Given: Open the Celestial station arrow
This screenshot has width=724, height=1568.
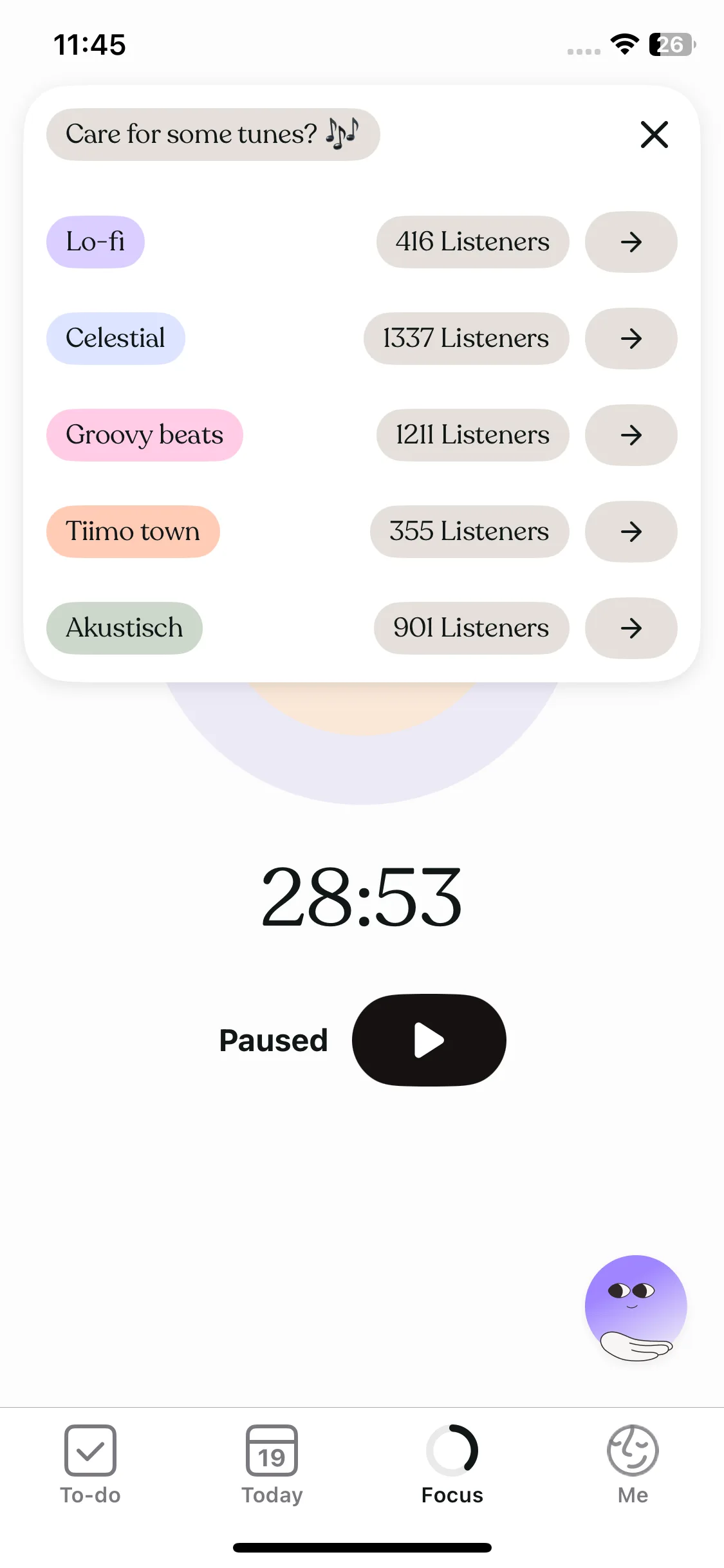Looking at the screenshot, I should point(631,339).
